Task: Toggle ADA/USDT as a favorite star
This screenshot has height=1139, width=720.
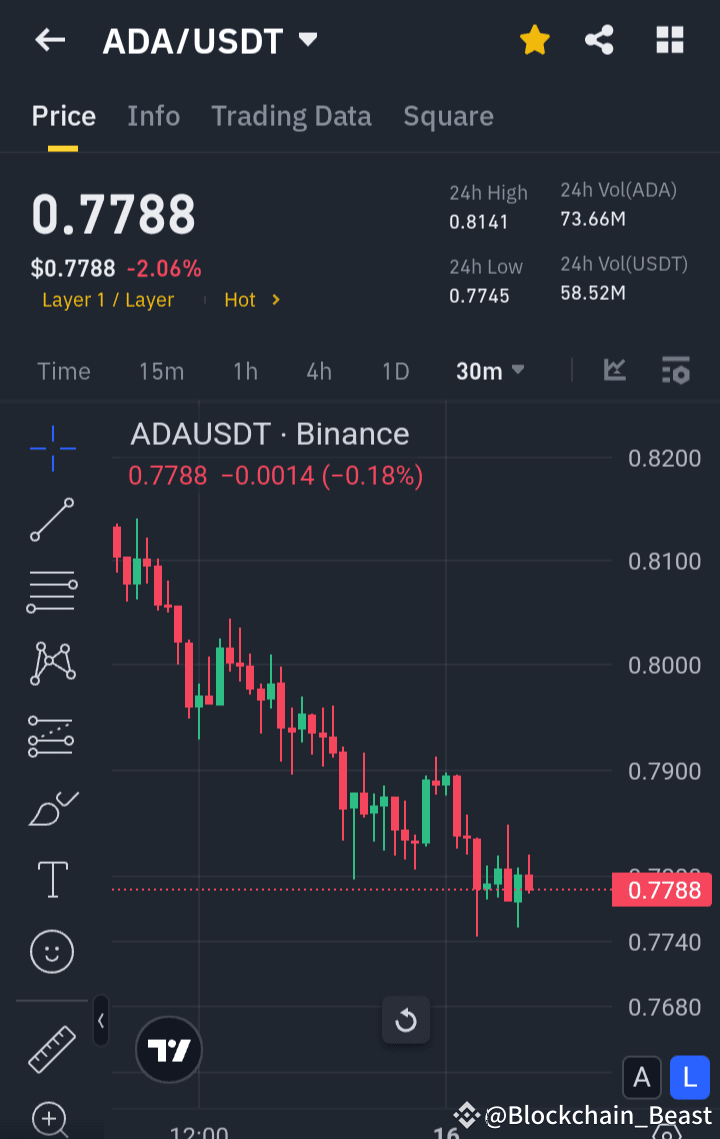Action: point(535,40)
